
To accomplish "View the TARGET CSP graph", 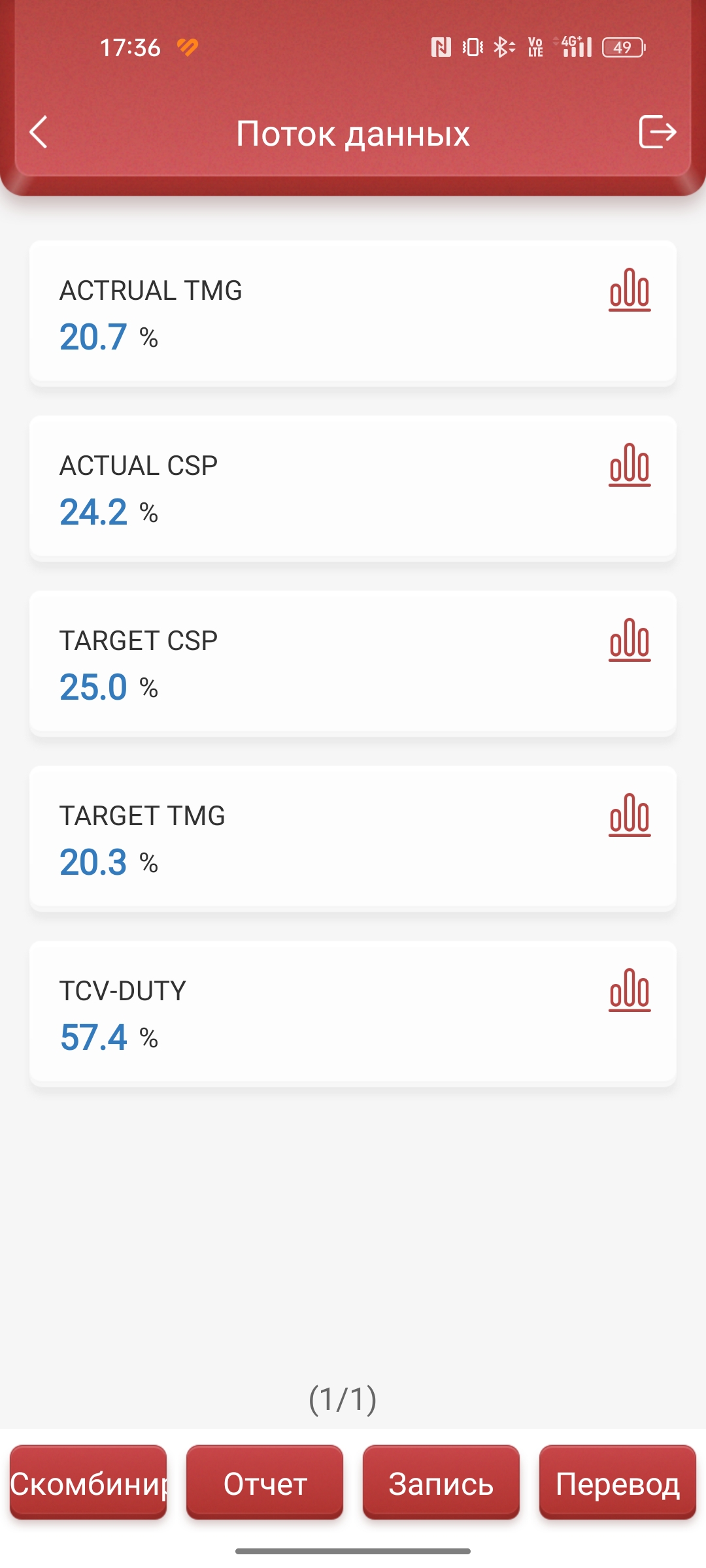I will (630, 640).
